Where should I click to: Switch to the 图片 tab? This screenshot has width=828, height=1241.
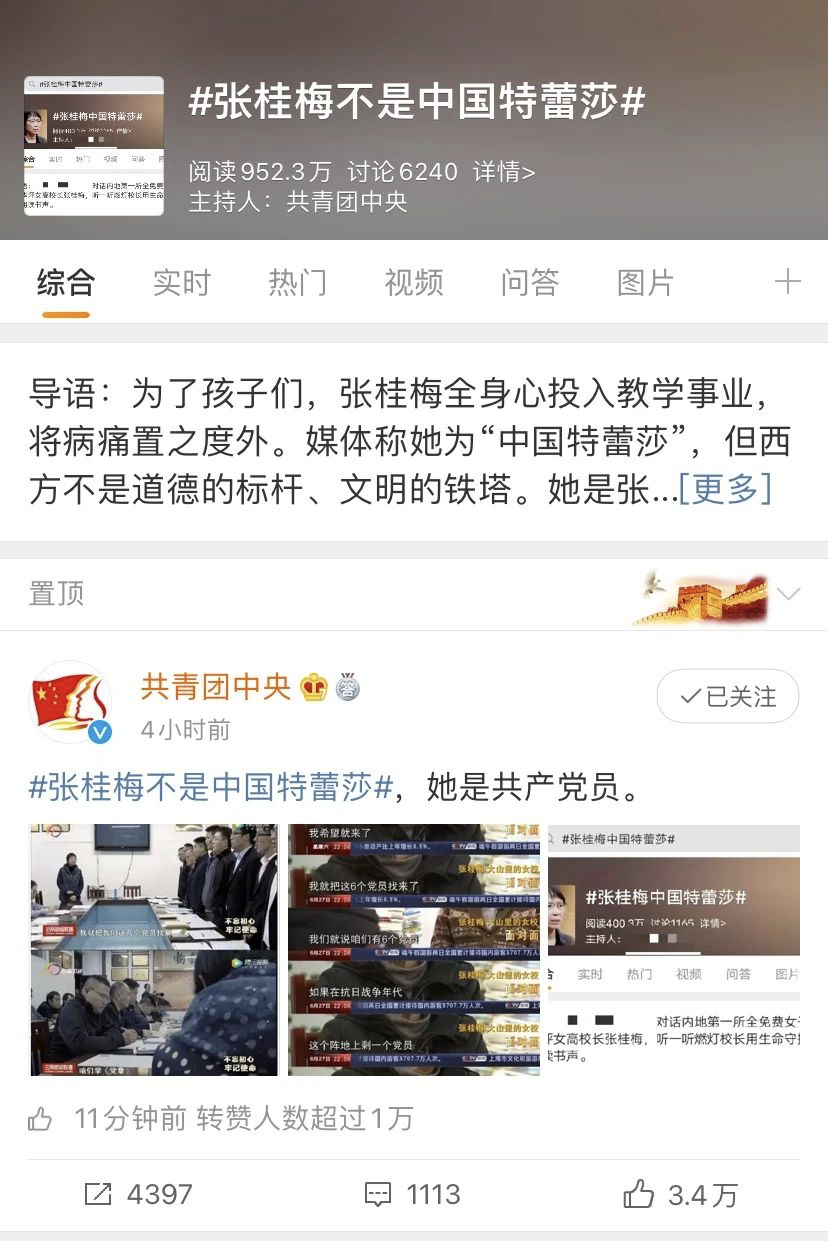pos(645,283)
